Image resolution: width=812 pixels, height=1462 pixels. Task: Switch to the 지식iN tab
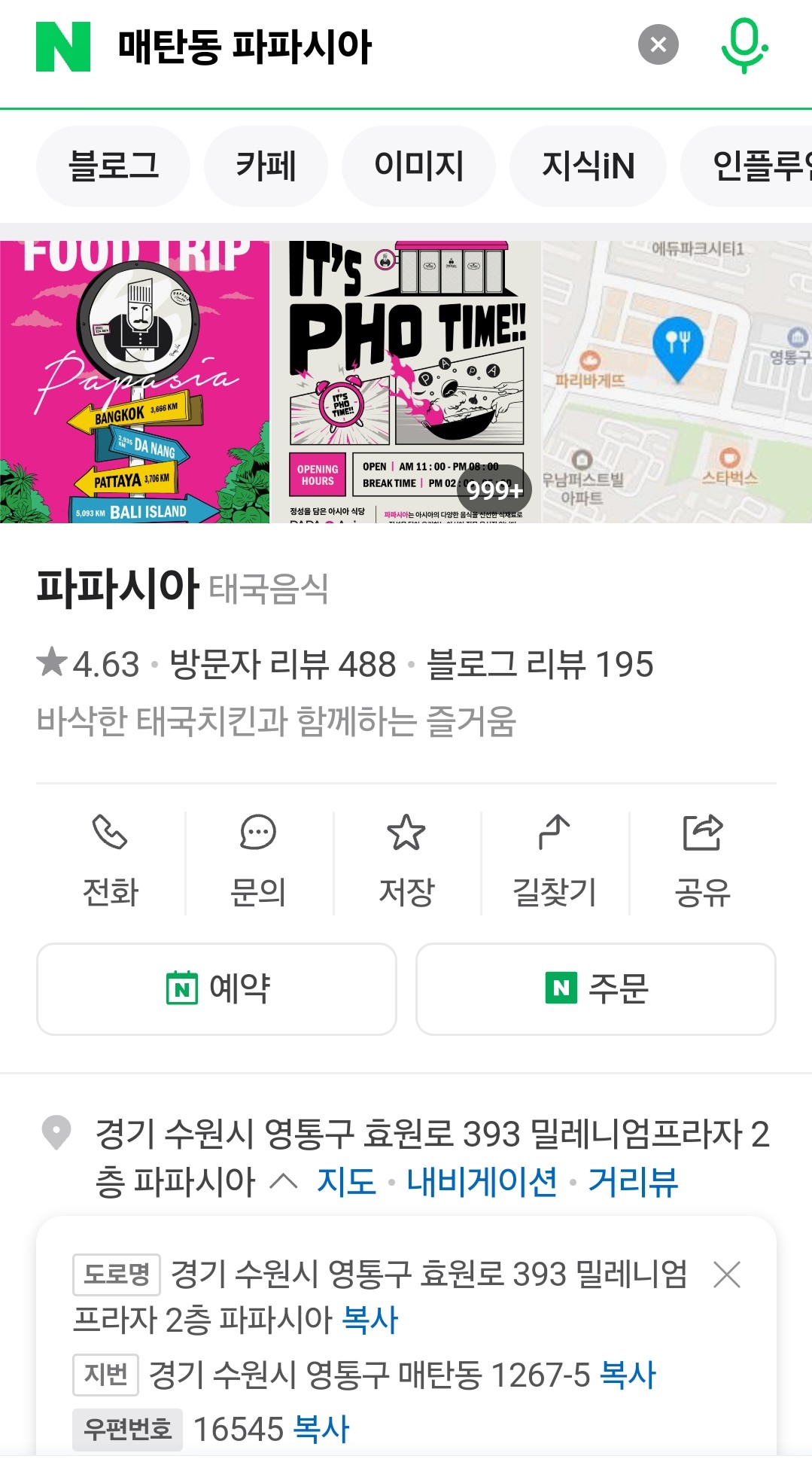pos(588,166)
